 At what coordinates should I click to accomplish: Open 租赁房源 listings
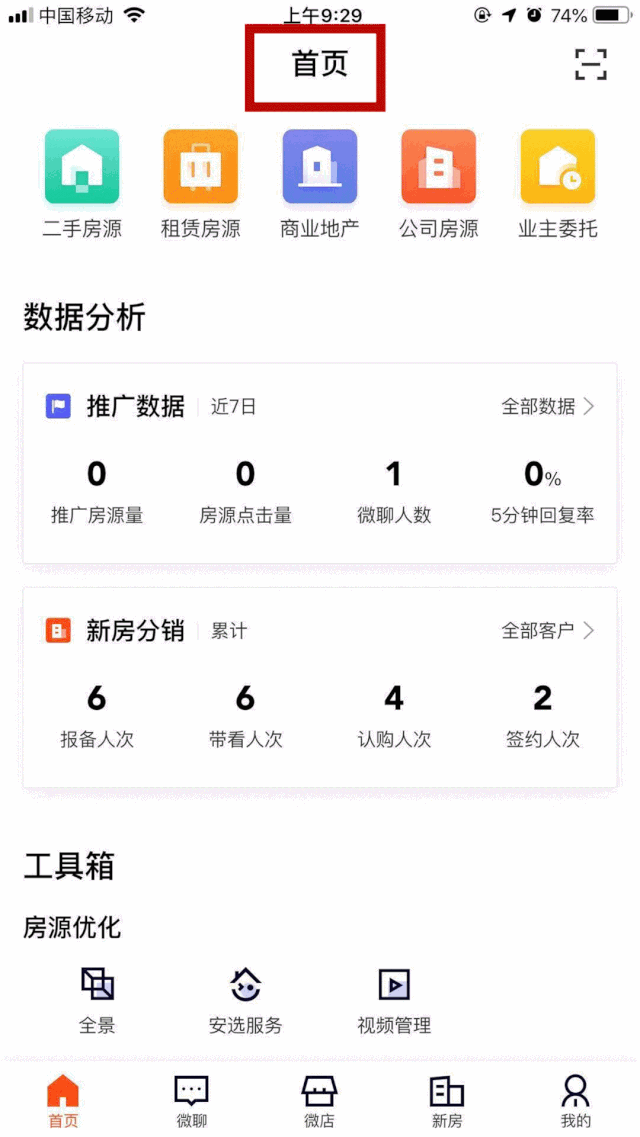[201, 168]
